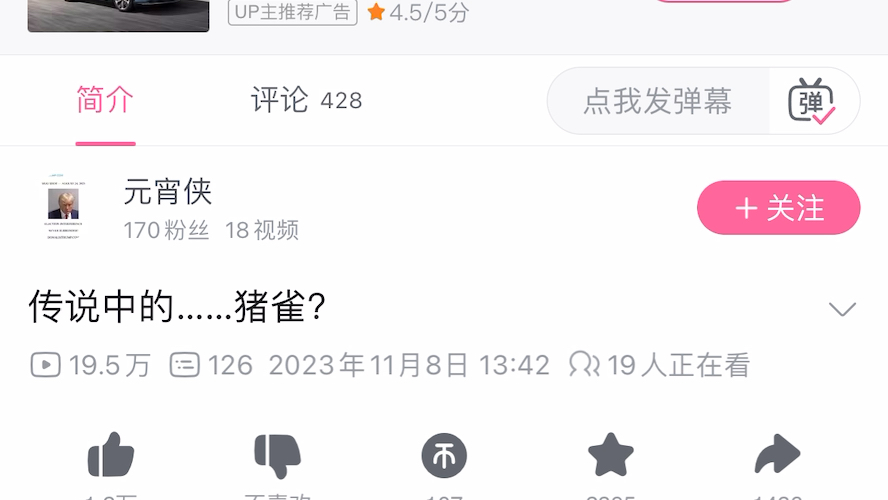Follow uploader with the 关注 button

pos(778,208)
